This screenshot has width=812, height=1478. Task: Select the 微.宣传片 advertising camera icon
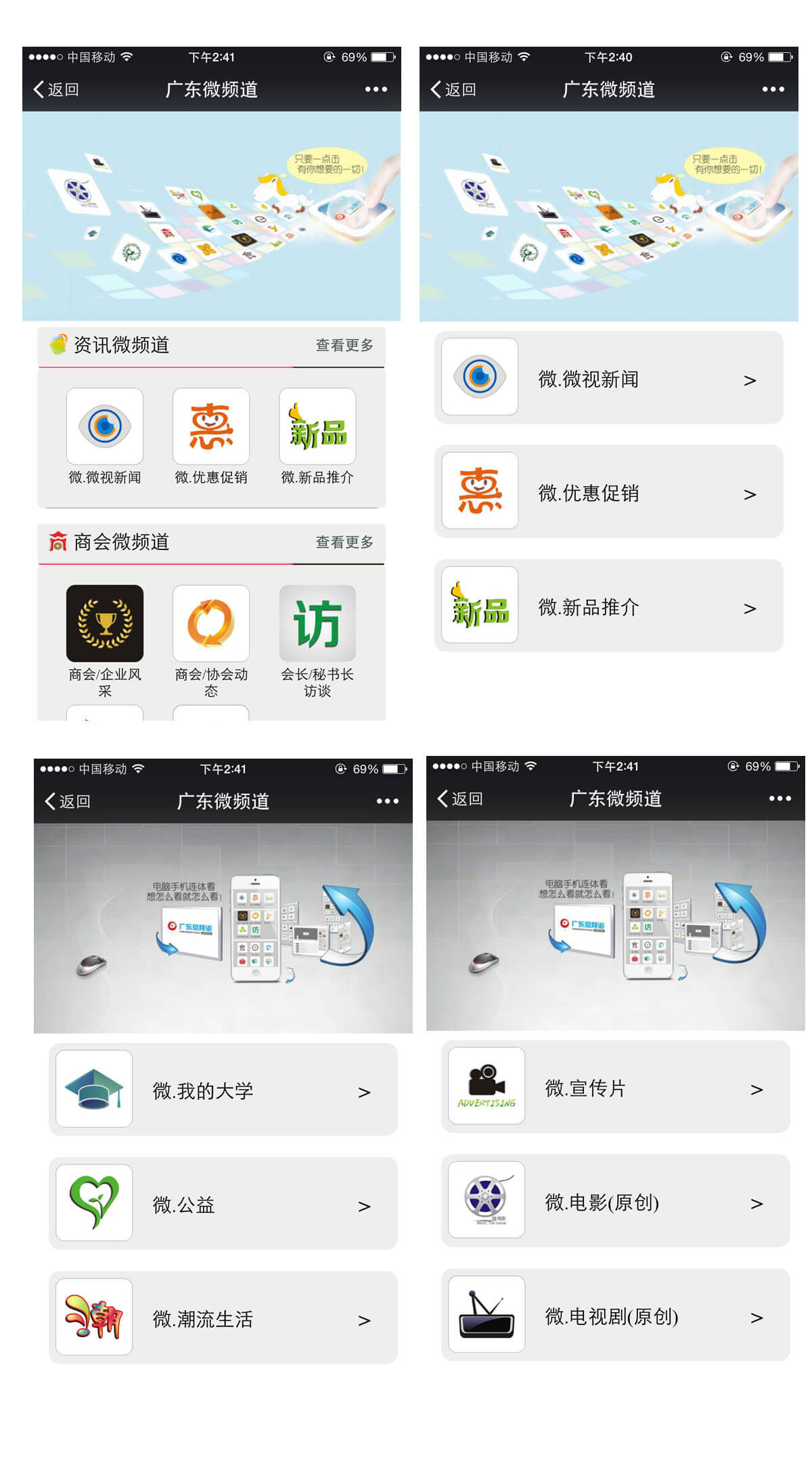(485, 1085)
